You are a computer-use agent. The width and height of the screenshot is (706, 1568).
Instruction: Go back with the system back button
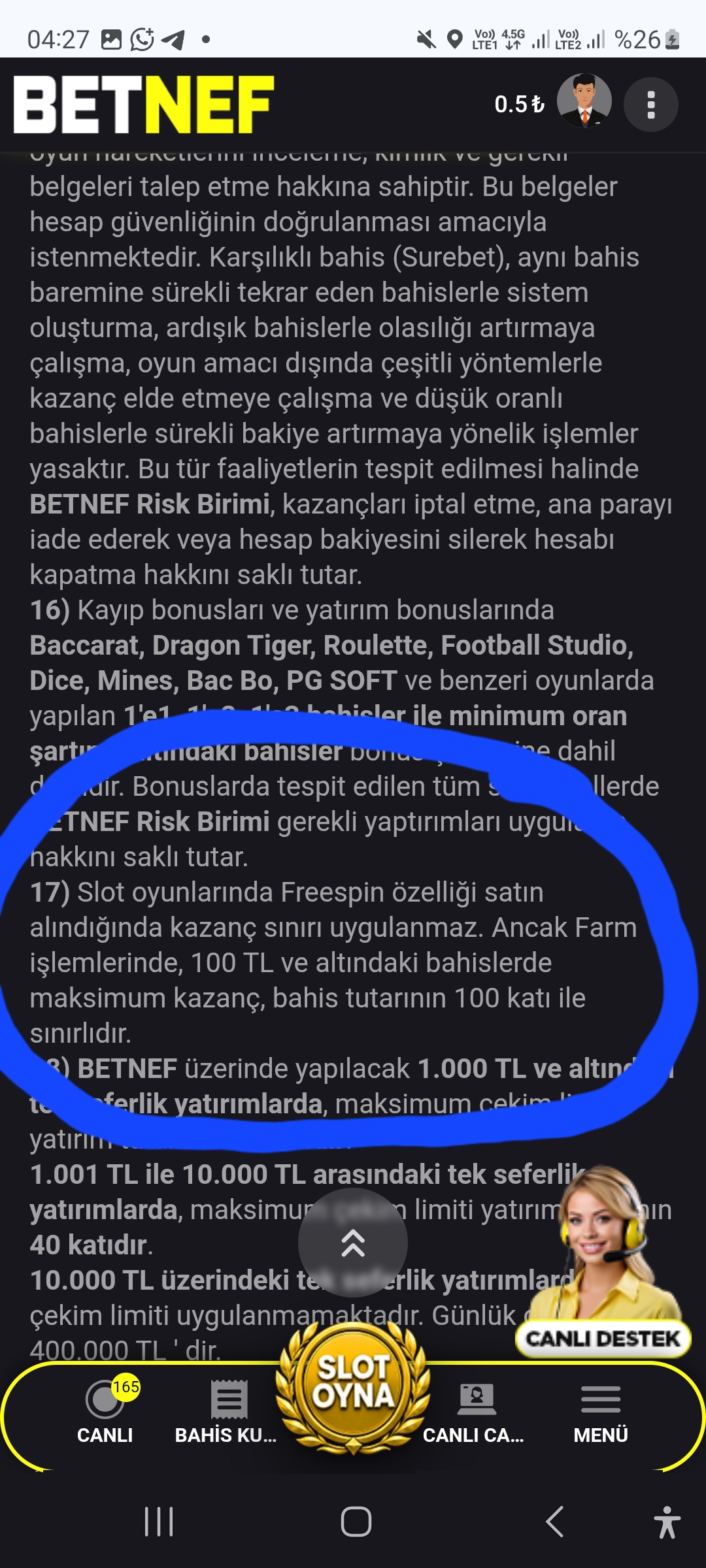[x=555, y=1522]
